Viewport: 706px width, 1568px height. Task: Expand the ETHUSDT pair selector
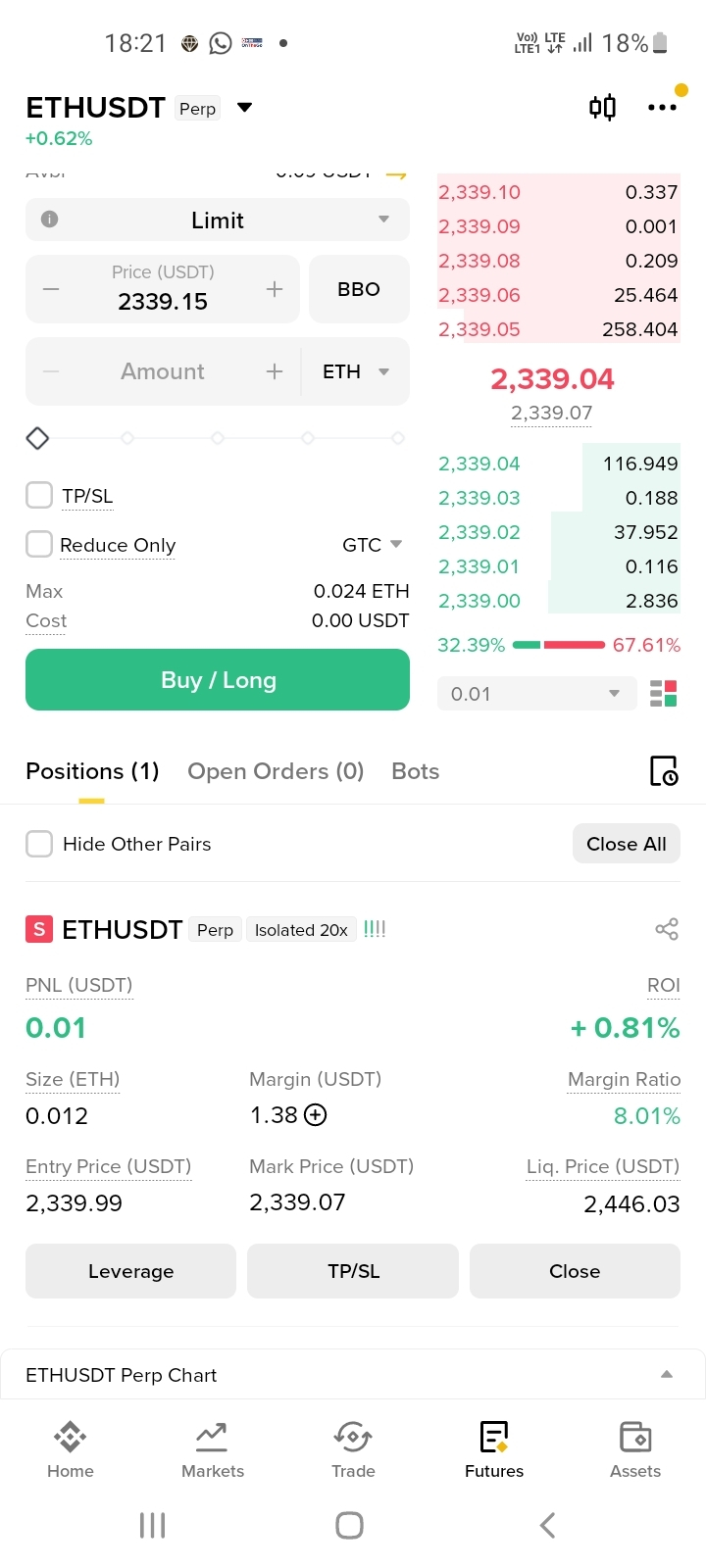(x=245, y=107)
